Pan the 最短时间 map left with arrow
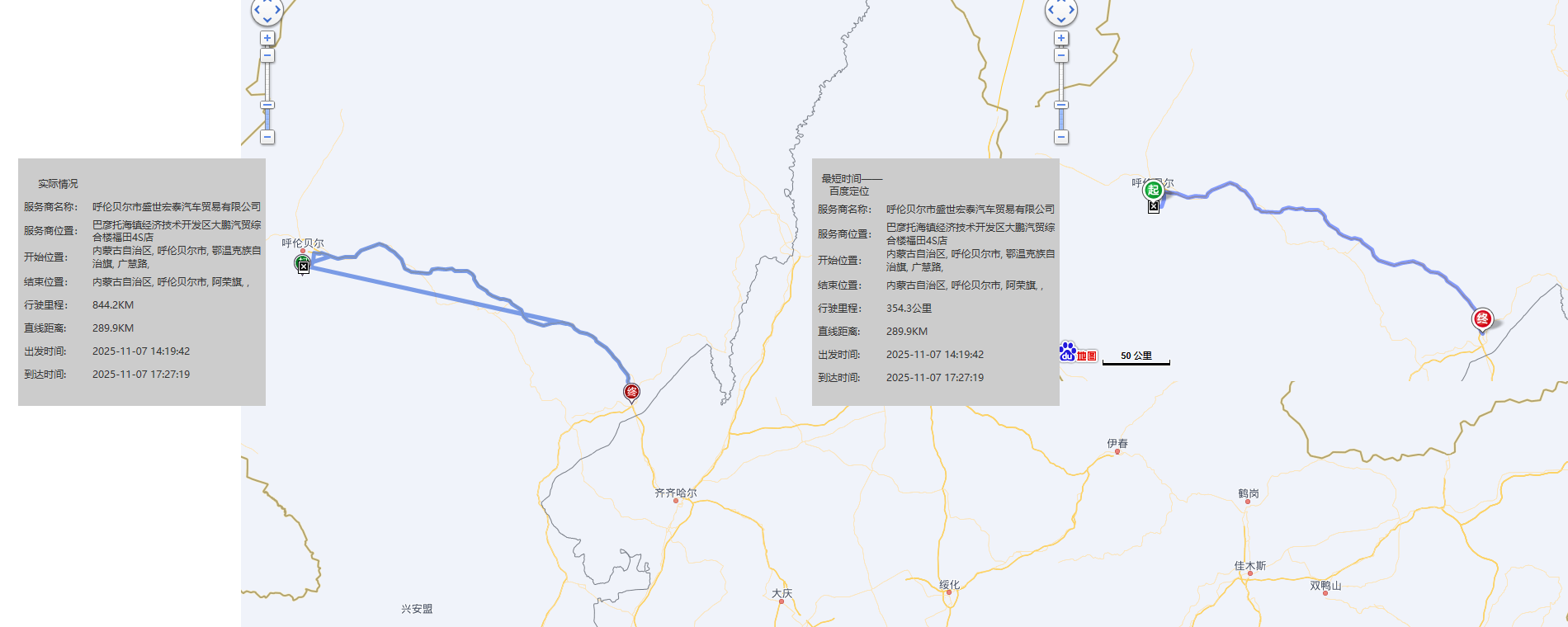The image size is (1568, 627). point(1051,10)
